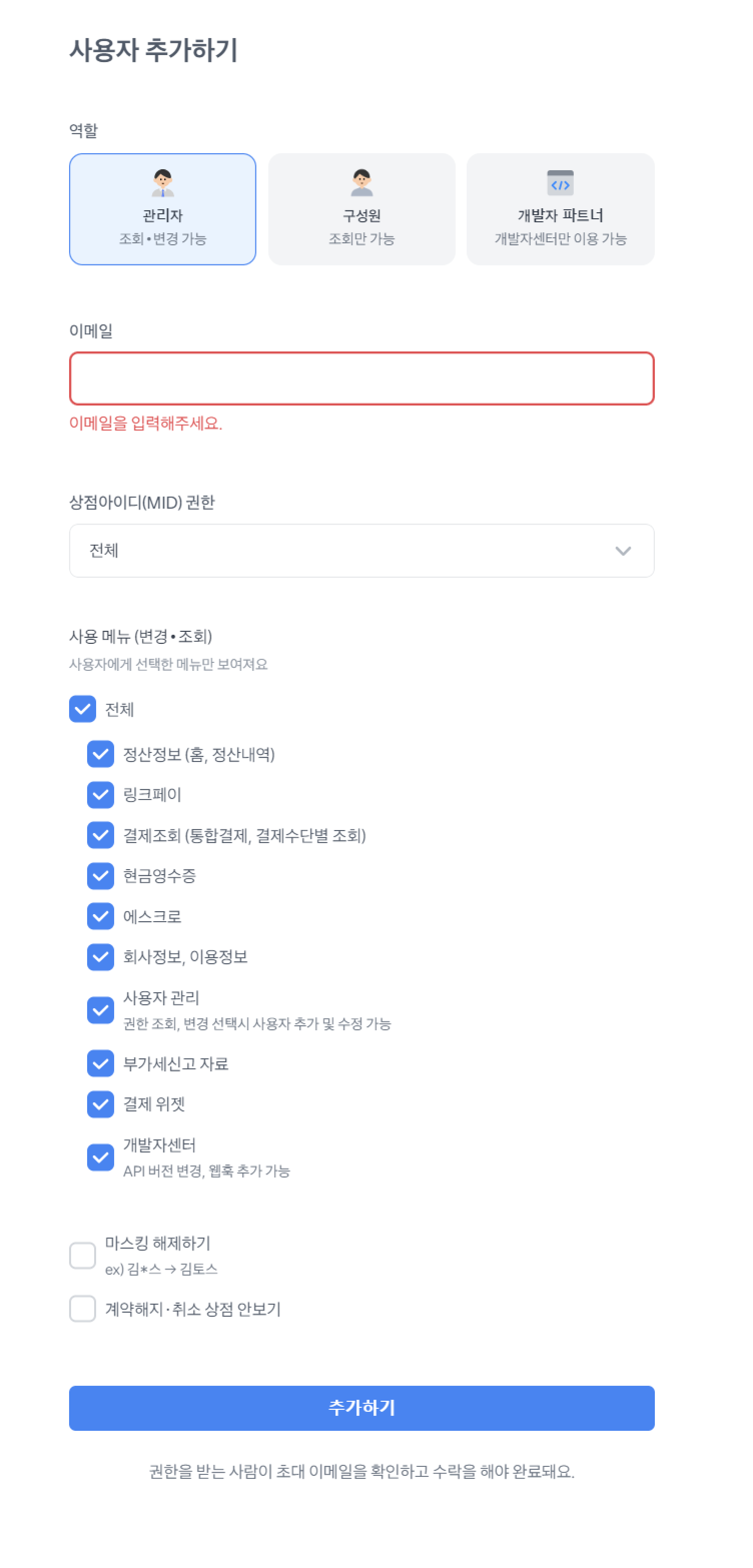
Task: Open the 상점아이디(MID) 권한 dropdown
Action: [x=361, y=550]
